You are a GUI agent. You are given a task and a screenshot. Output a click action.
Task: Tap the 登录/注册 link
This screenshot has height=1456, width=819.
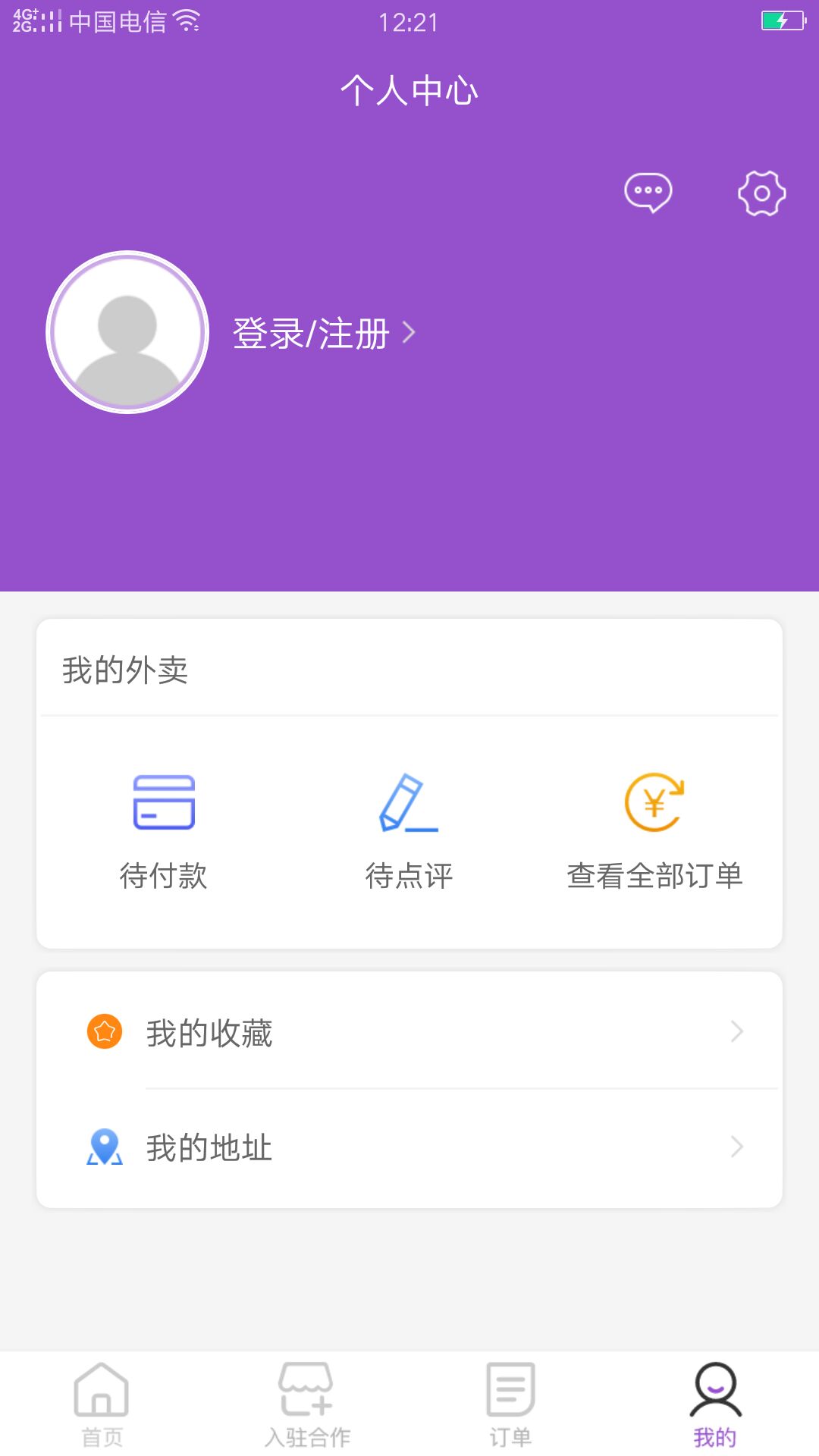(310, 332)
